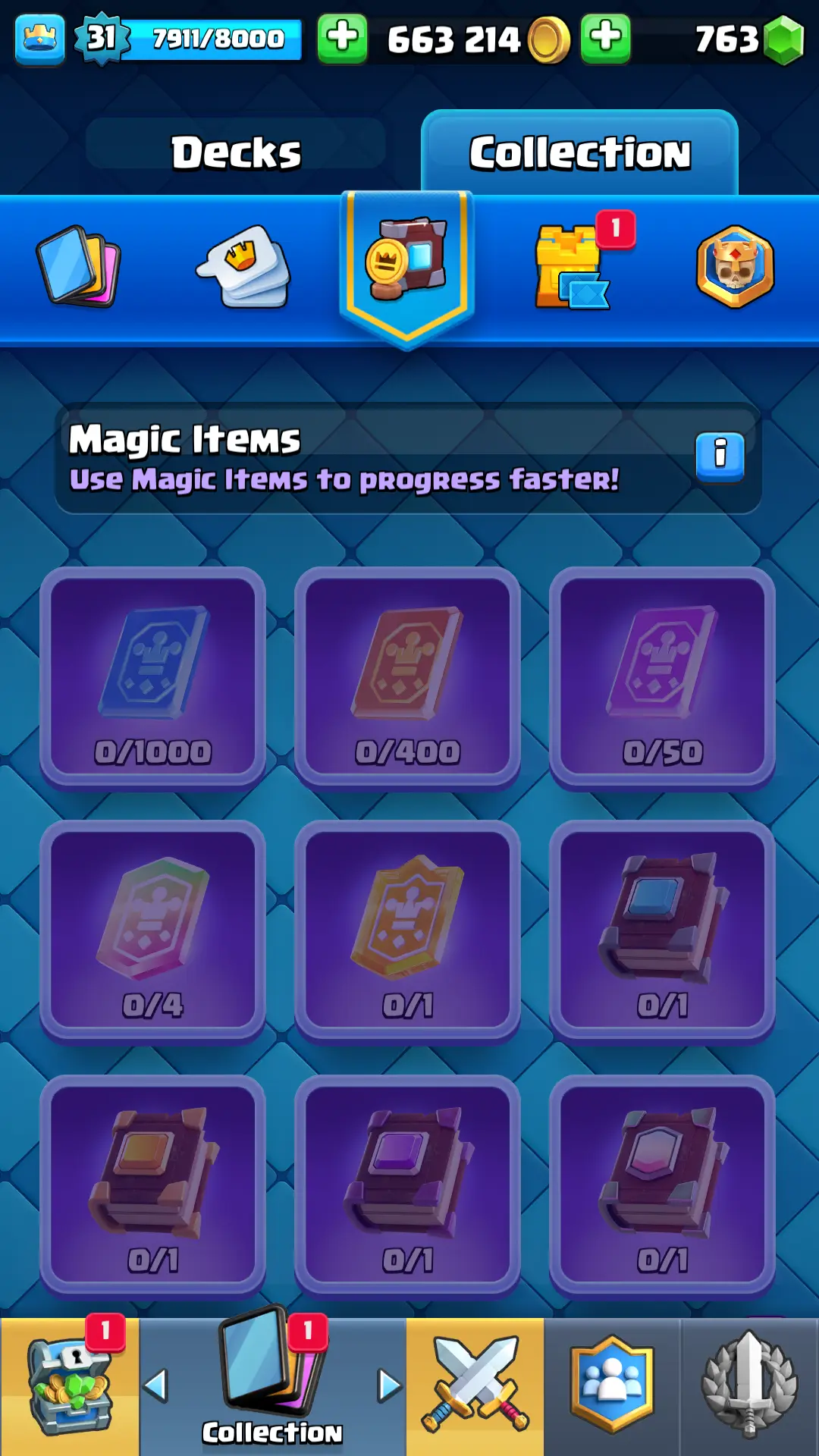Image resolution: width=819 pixels, height=1456 pixels.
Task: Go to the Battle crossed swords tab
Action: tap(475, 1386)
